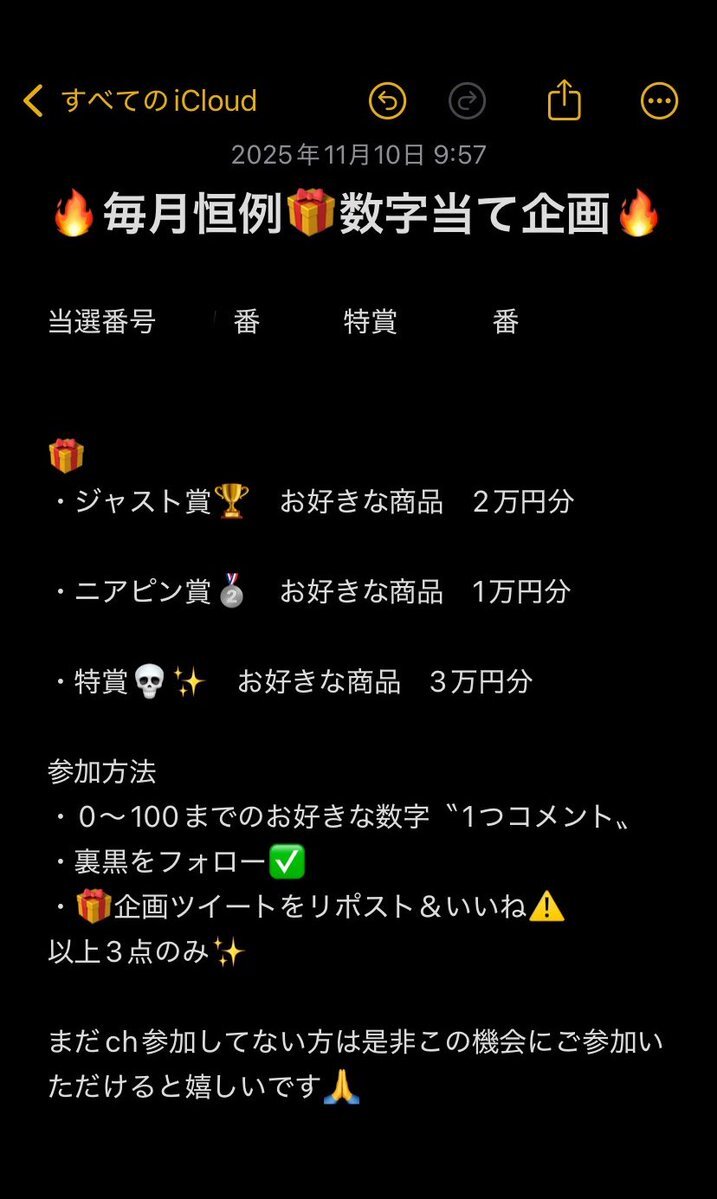Viewport: 717px width, 1199px height.
Task: Go back to すべてのiCloud folder
Action: click(140, 101)
